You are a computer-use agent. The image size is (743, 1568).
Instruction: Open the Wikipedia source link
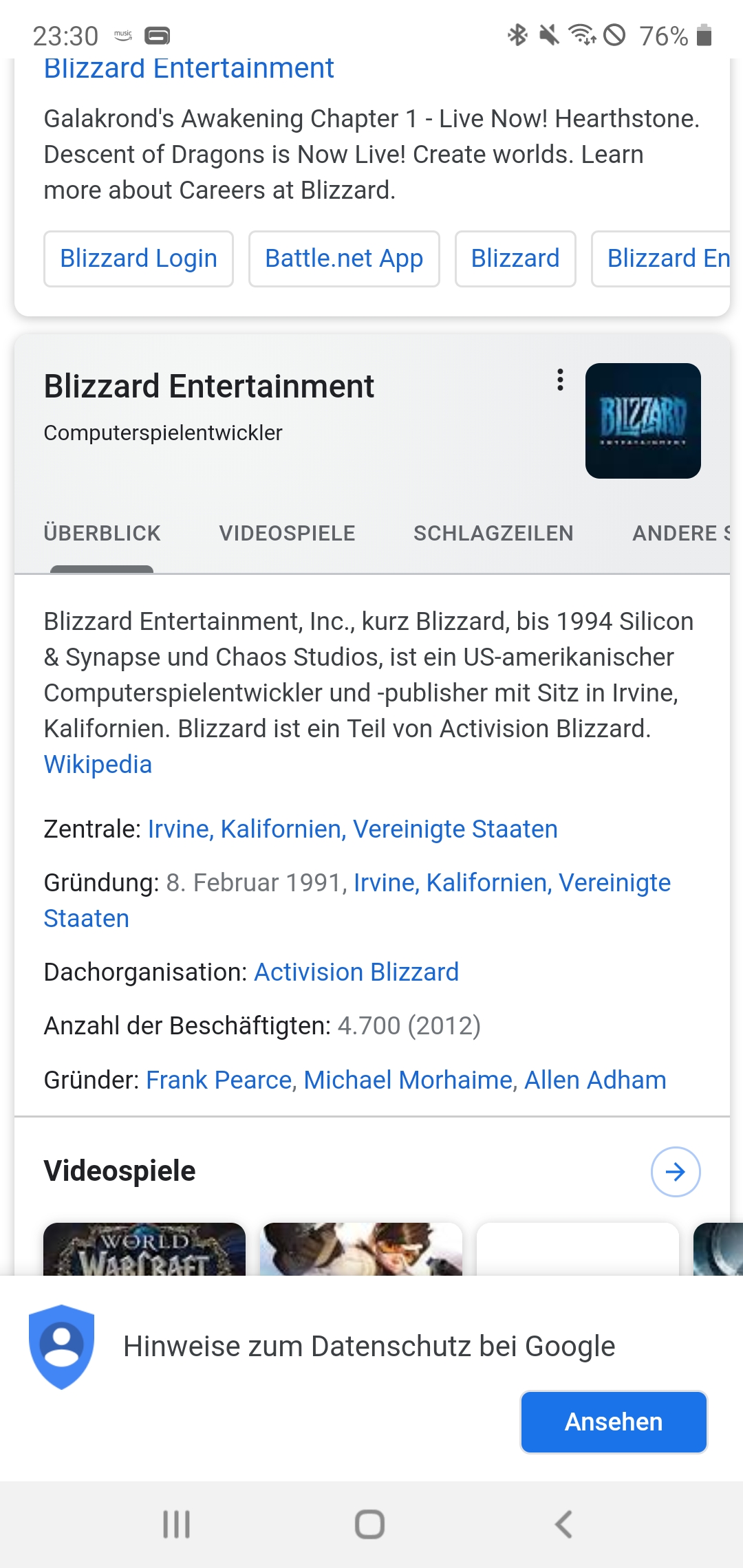(x=98, y=765)
